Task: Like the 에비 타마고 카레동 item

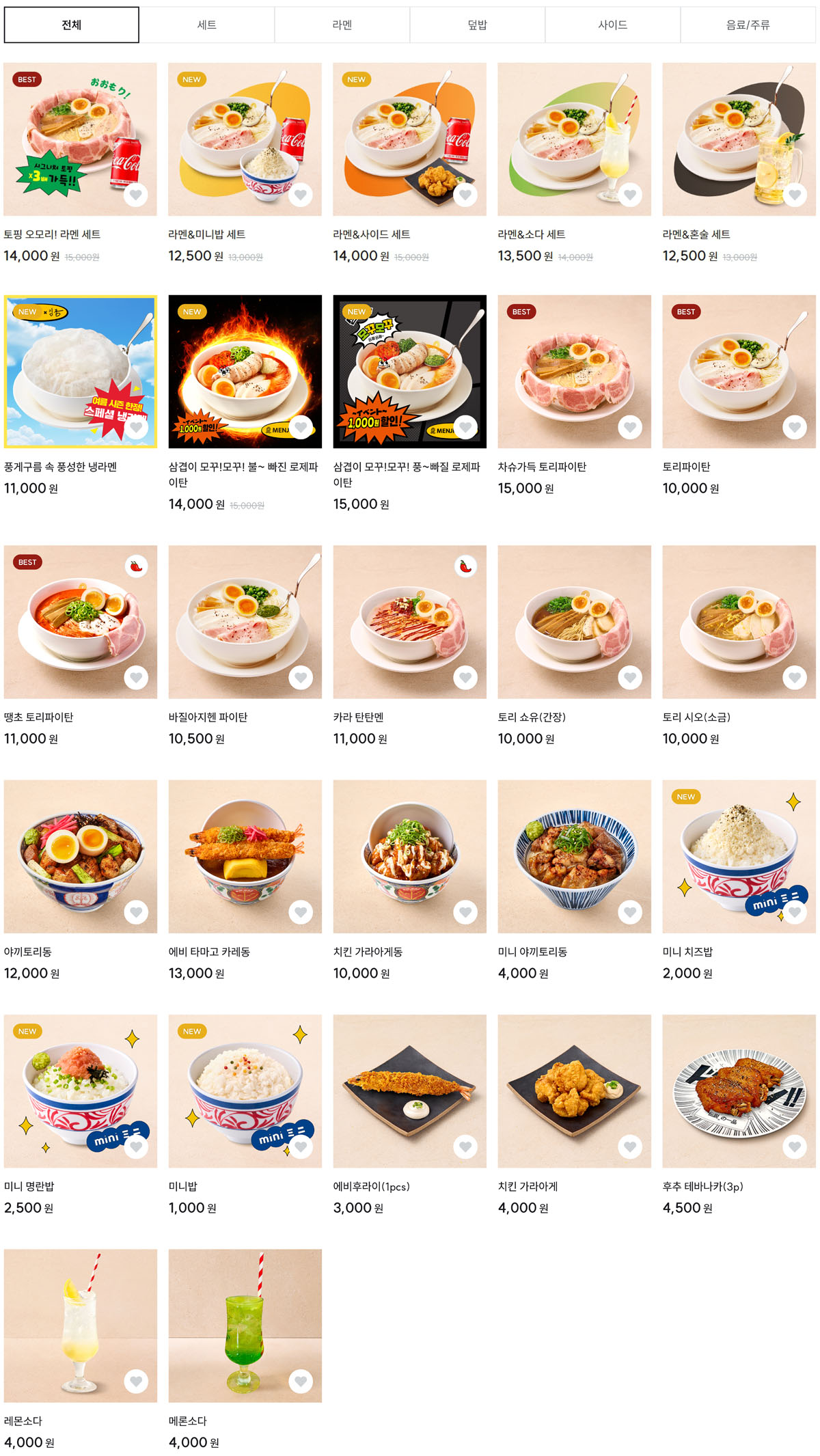Action: [301, 912]
